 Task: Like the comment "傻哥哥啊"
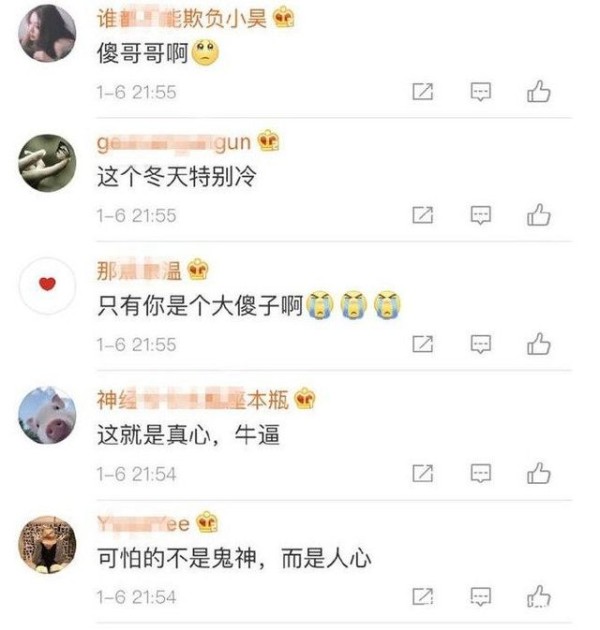click(539, 92)
